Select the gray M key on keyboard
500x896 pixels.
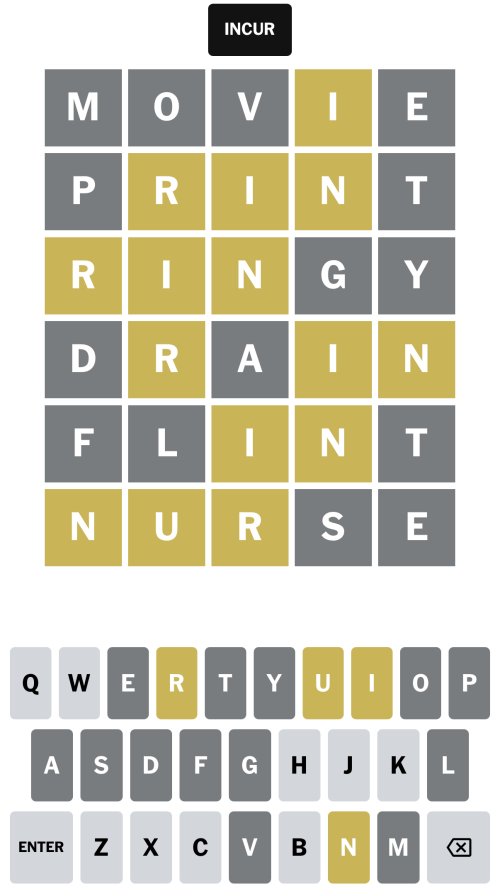[x=398, y=847]
